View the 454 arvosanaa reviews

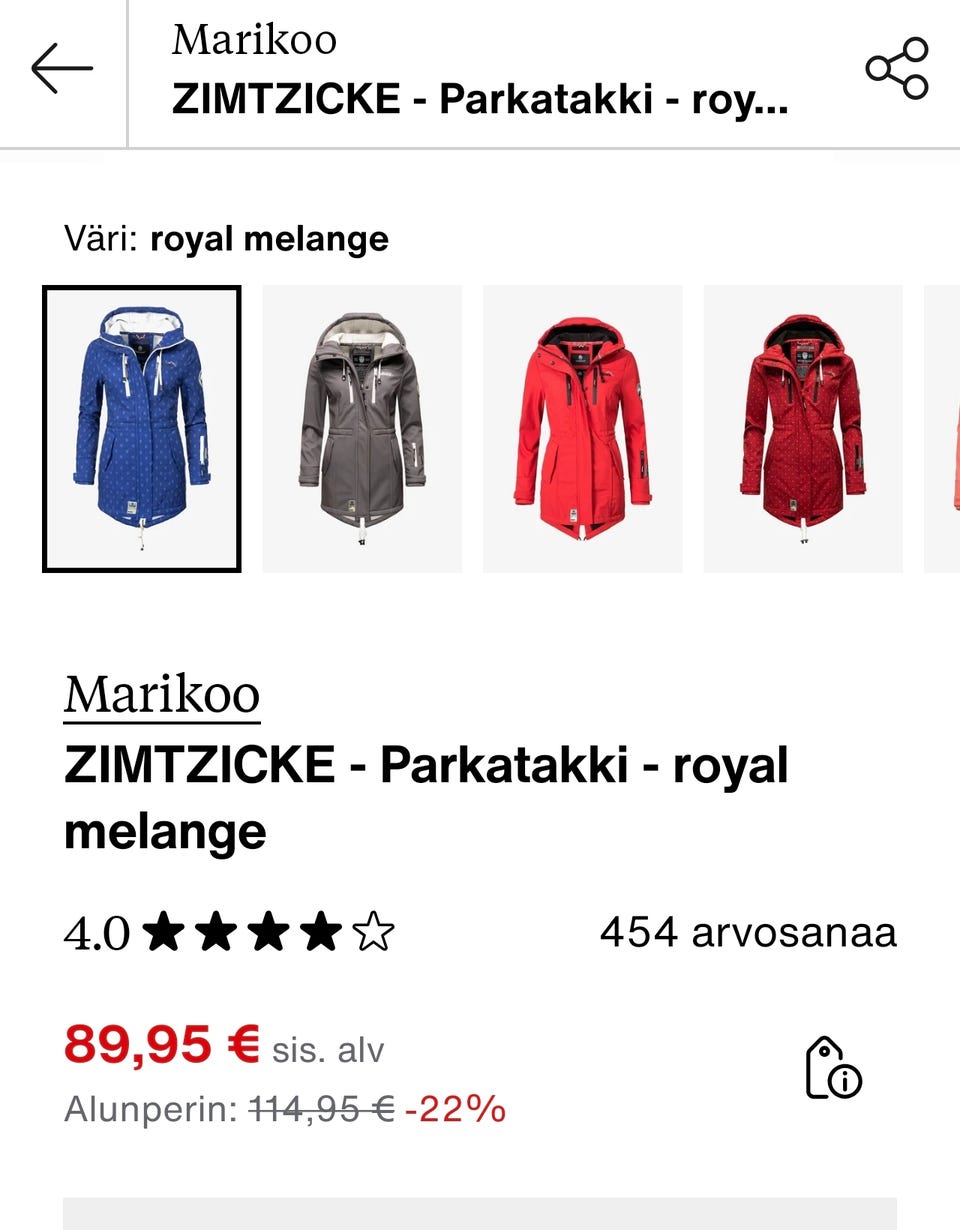748,932
